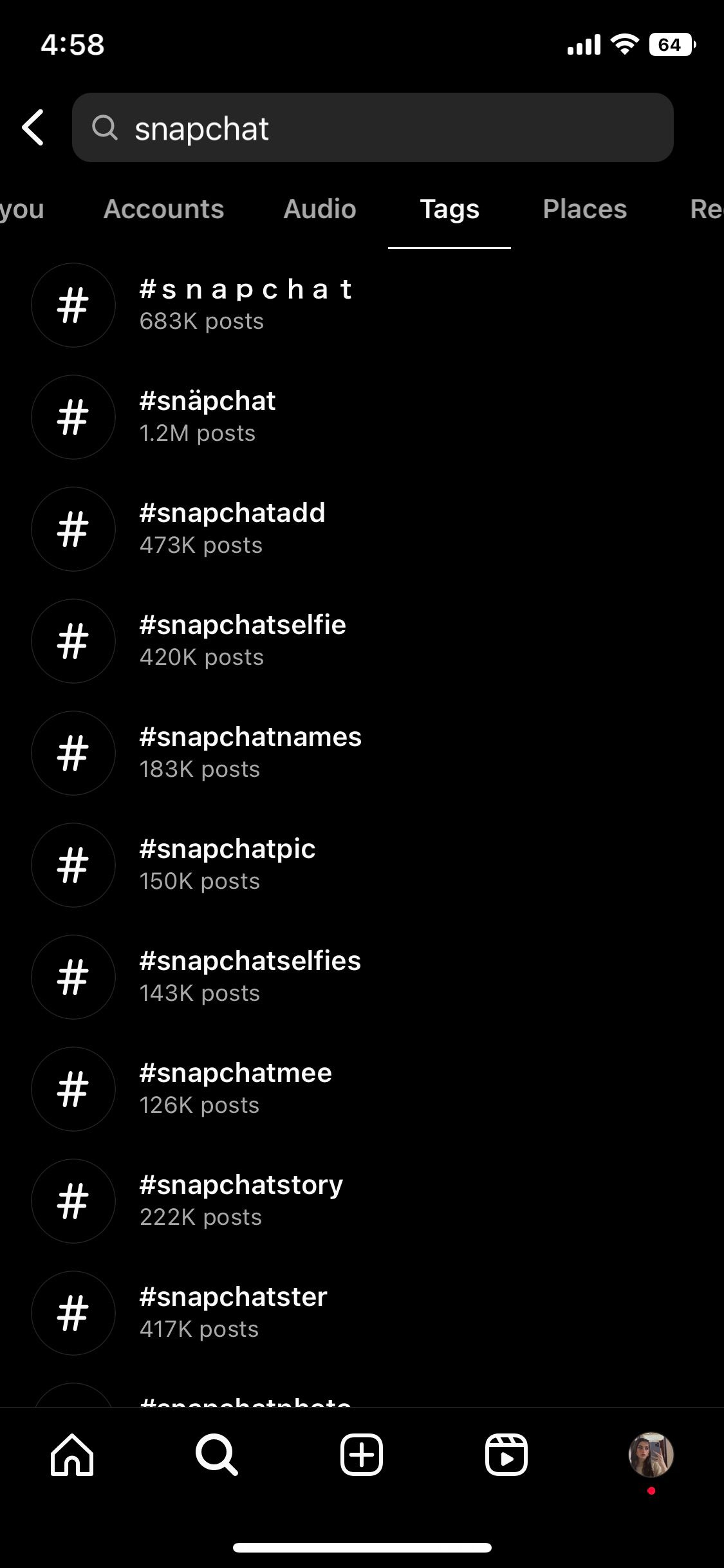Open the Create new post icon
The image size is (724, 1568).
(362, 1457)
